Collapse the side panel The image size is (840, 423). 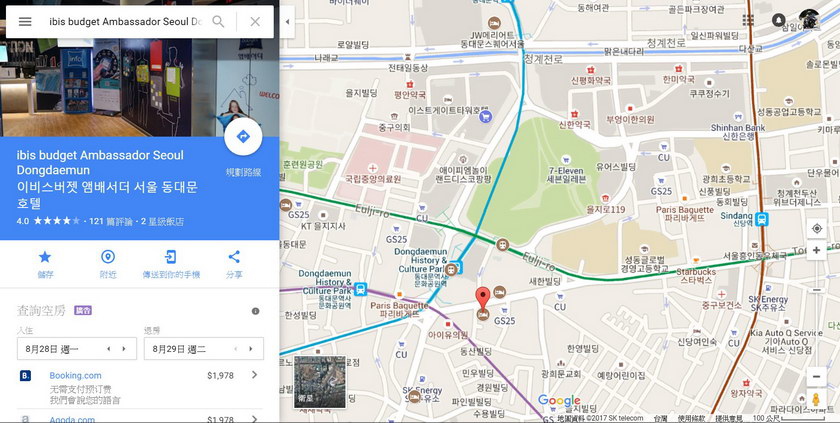[x=287, y=21]
